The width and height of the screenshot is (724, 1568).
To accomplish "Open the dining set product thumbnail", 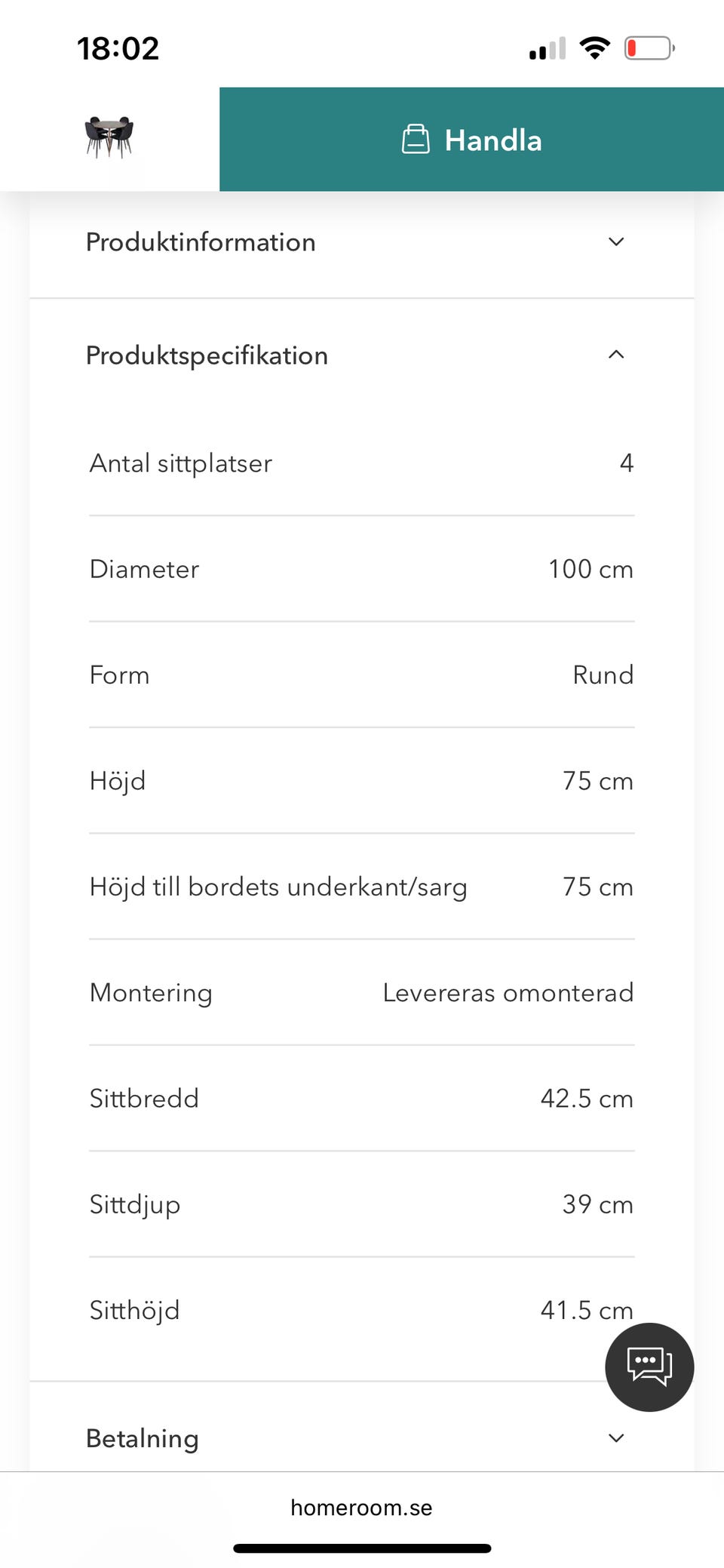I will click(109, 137).
